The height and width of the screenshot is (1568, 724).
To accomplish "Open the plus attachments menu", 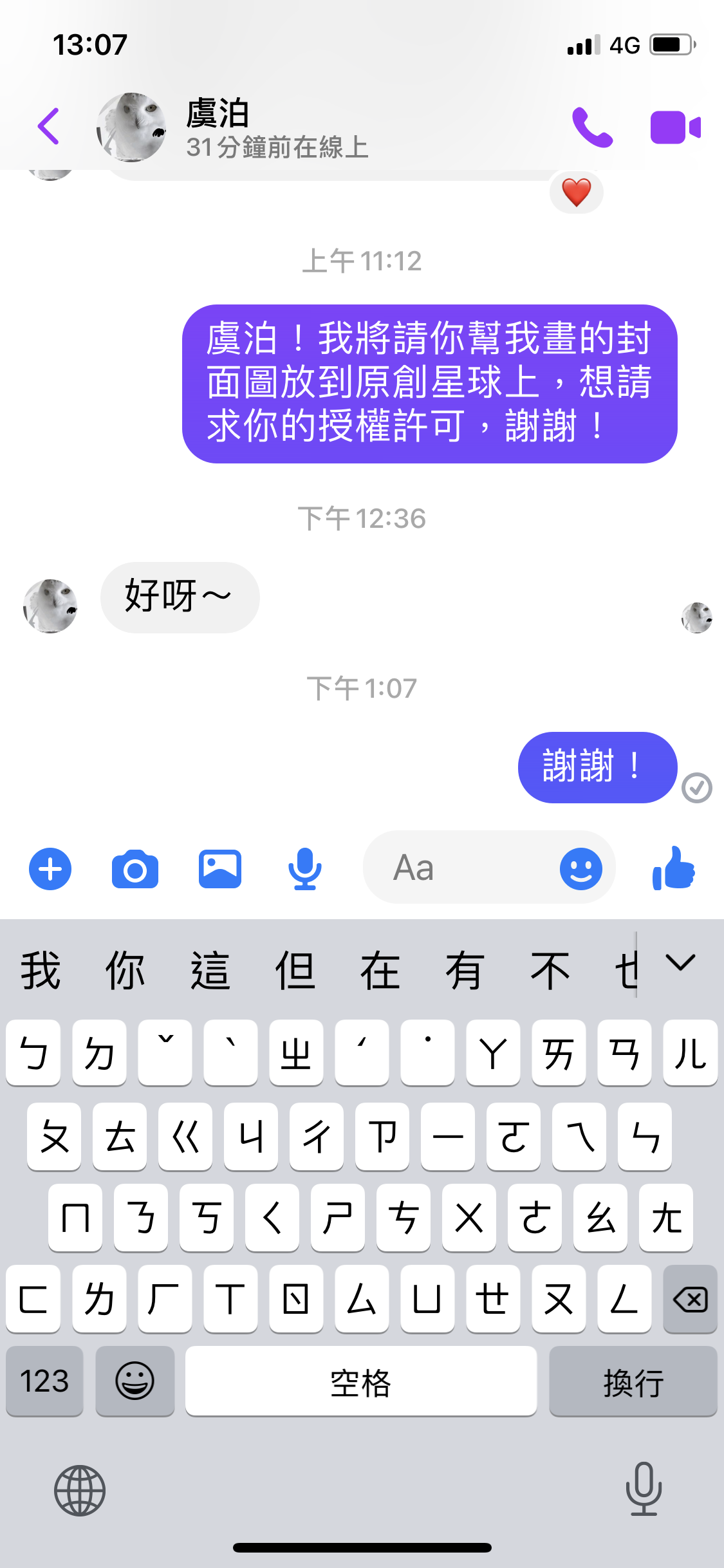I will [x=50, y=870].
